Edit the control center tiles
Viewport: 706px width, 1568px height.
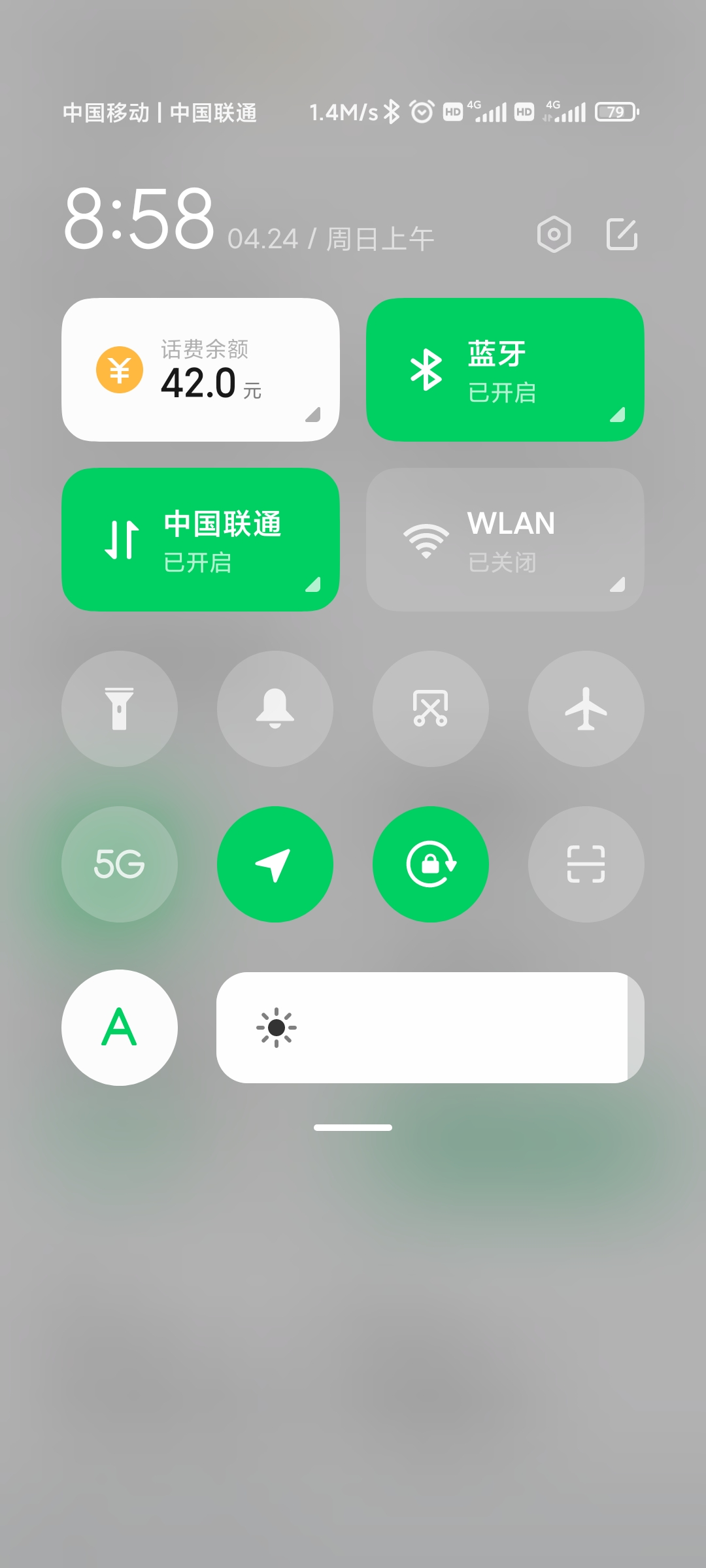click(622, 235)
